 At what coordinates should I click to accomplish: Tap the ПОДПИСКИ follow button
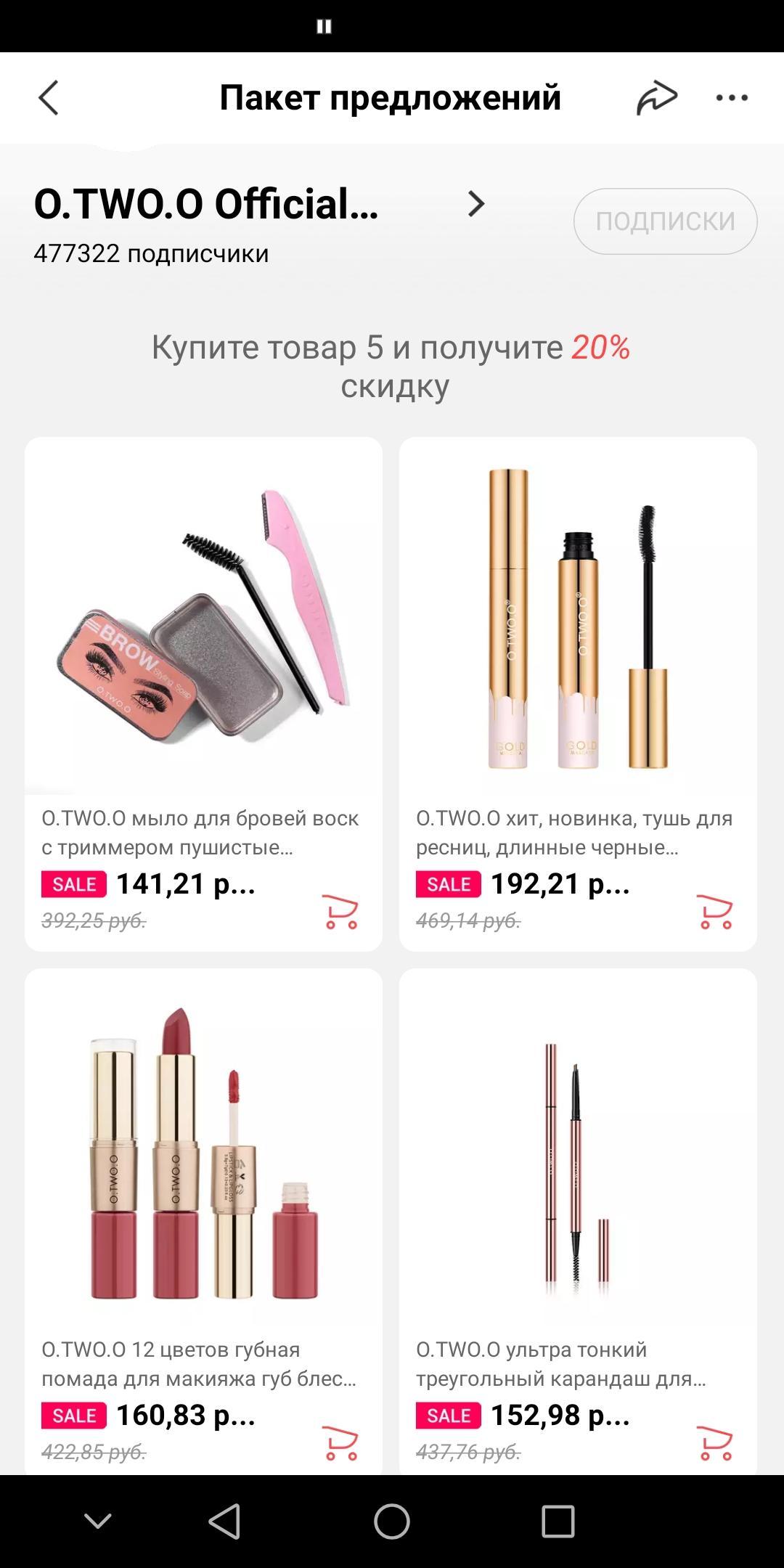click(666, 221)
